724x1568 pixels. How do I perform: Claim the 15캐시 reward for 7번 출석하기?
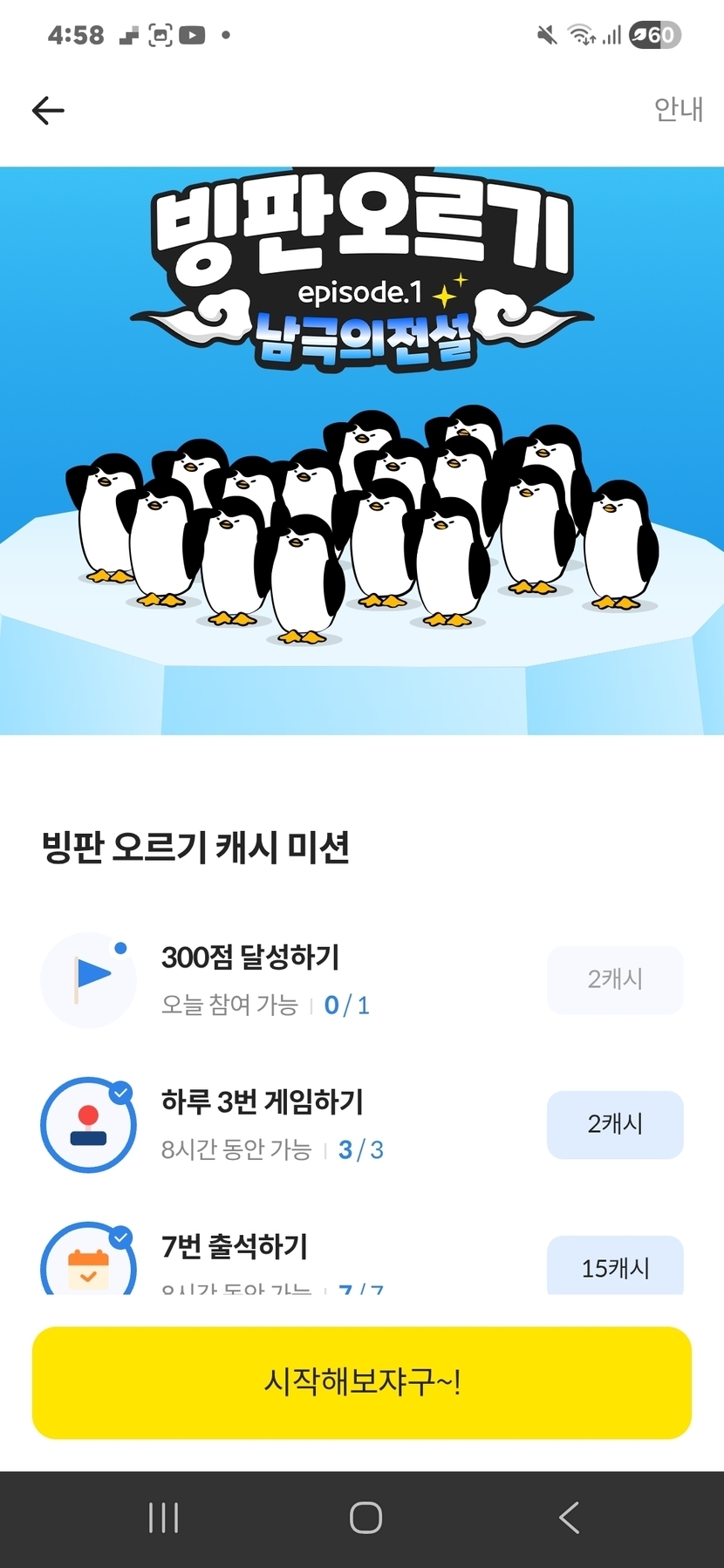click(615, 1265)
